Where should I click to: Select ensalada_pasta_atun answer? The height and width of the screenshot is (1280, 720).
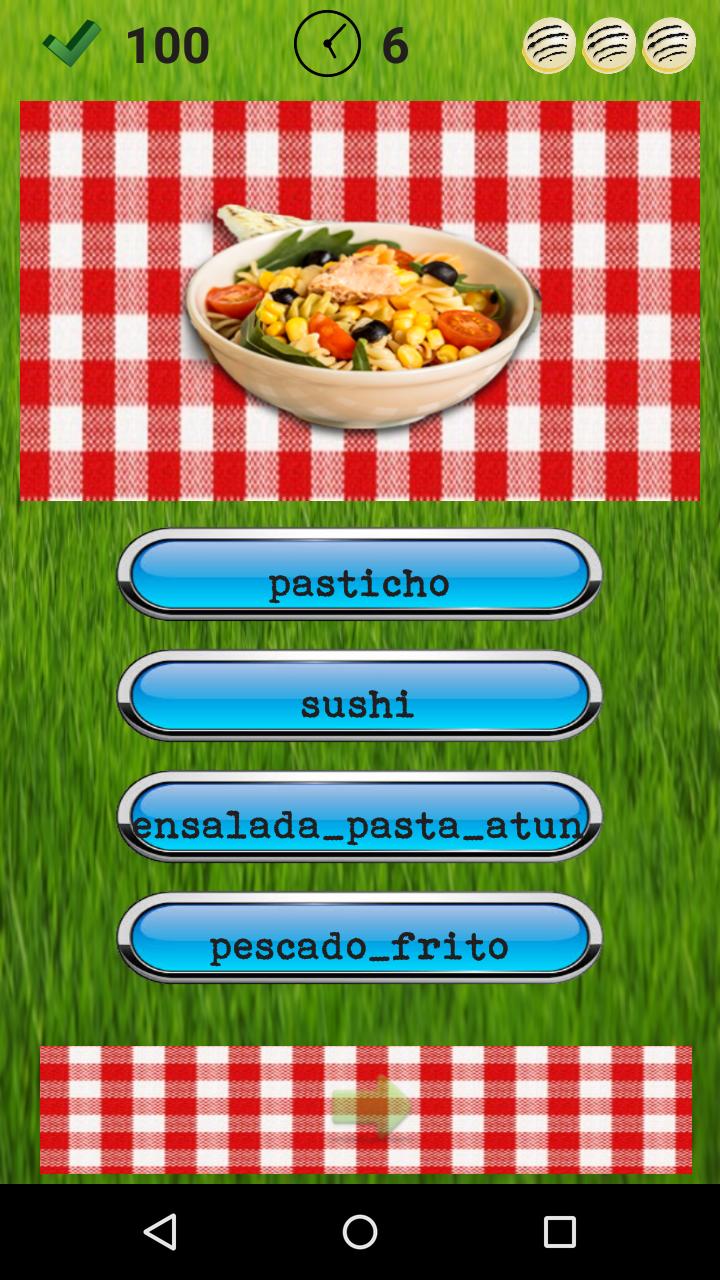(359, 825)
